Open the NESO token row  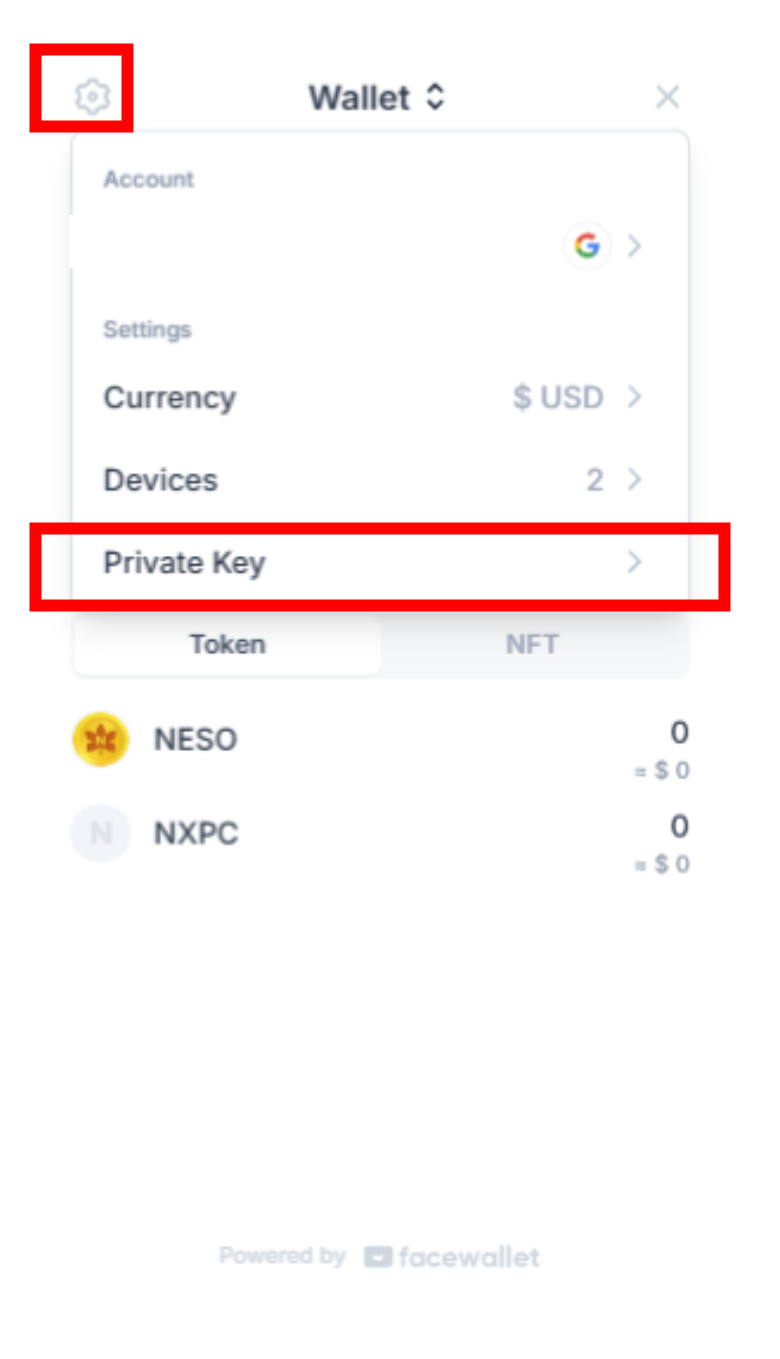[380, 741]
